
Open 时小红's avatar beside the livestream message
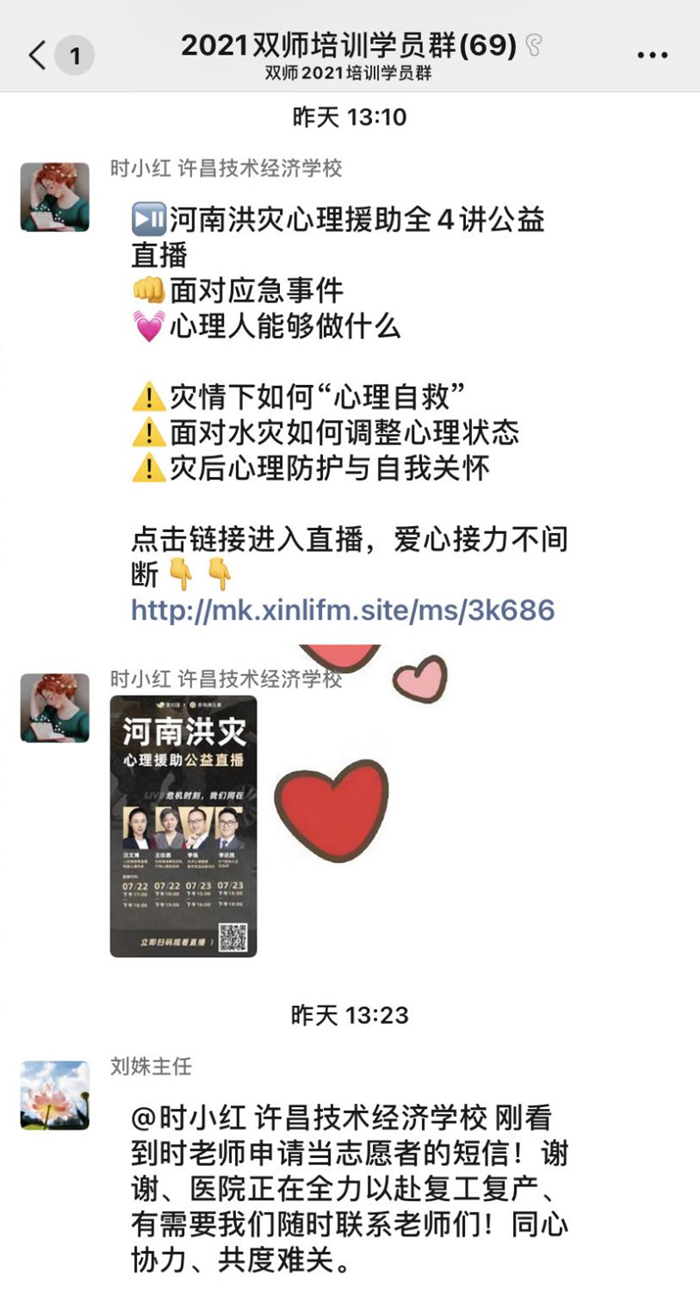coord(55,196)
